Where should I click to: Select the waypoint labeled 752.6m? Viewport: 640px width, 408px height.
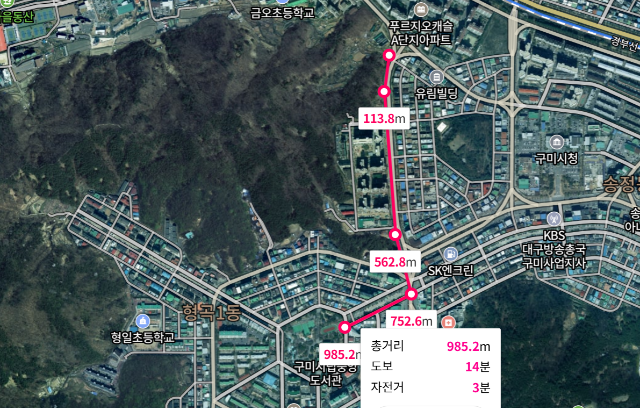(411, 294)
